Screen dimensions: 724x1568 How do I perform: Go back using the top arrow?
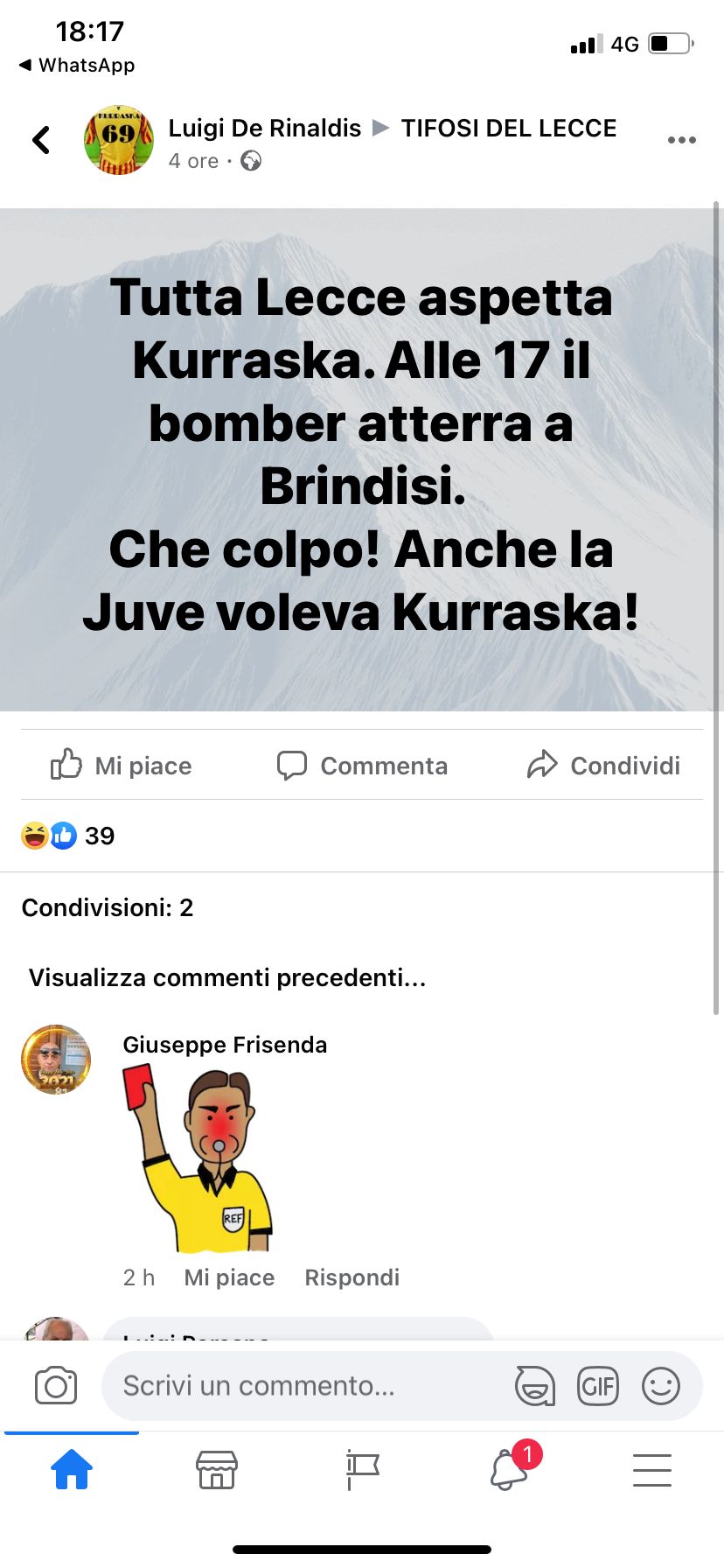41,140
